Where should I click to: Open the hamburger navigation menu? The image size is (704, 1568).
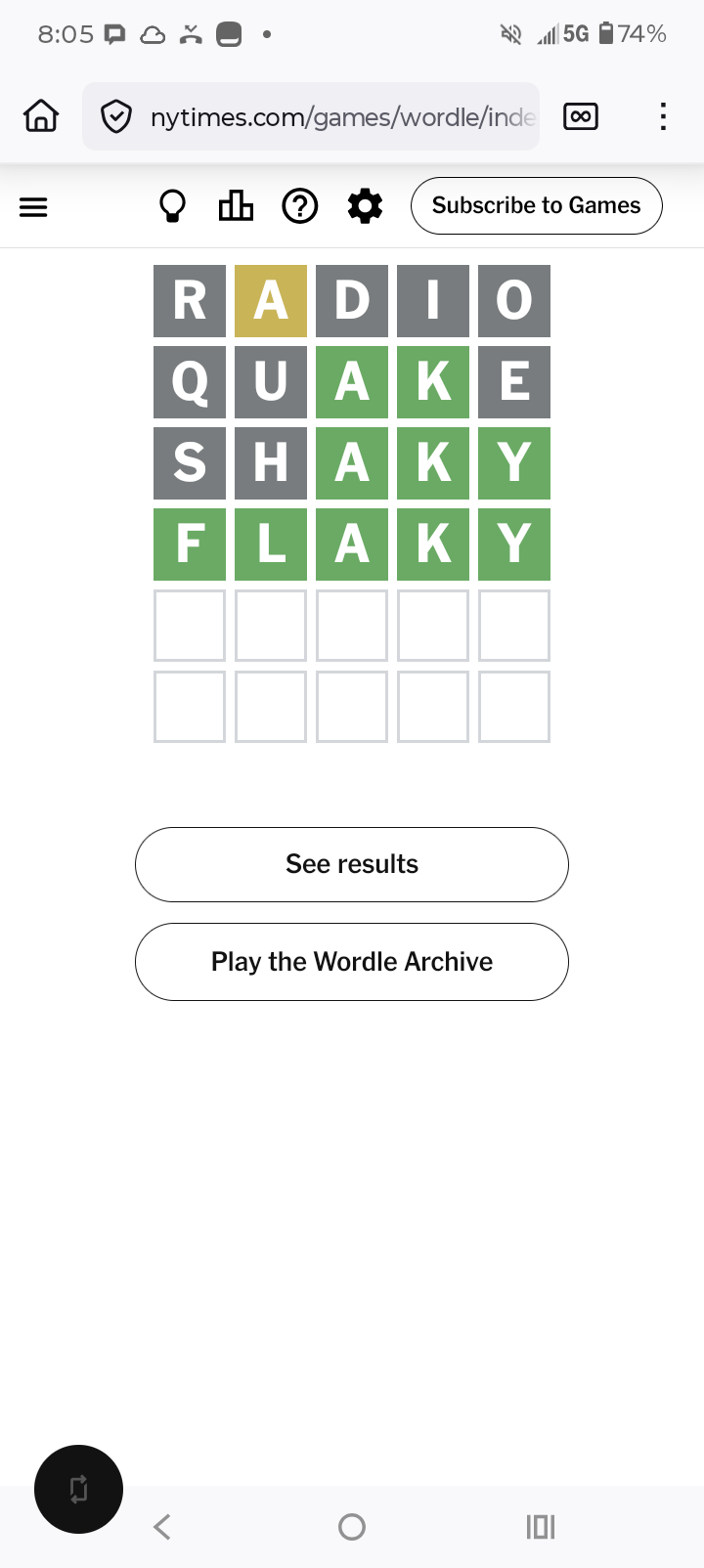coord(33,207)
